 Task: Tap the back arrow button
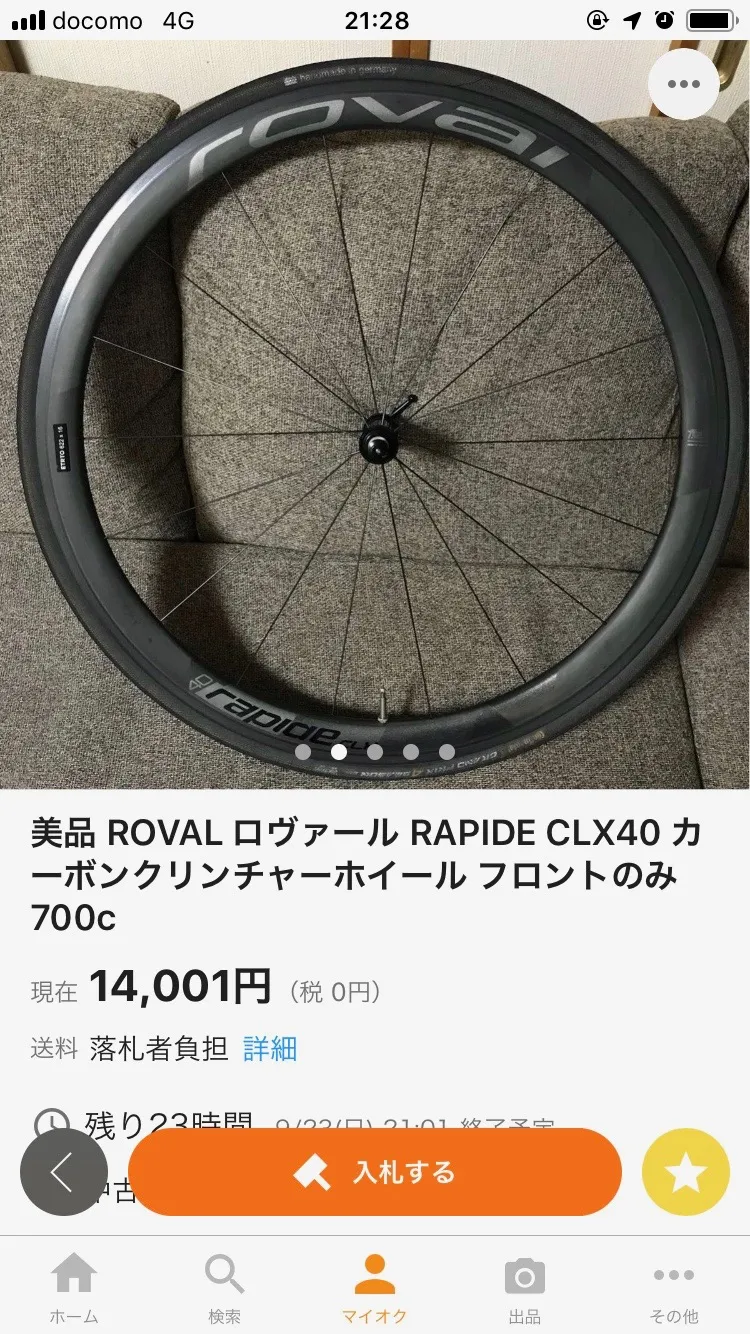(64, 1172)
